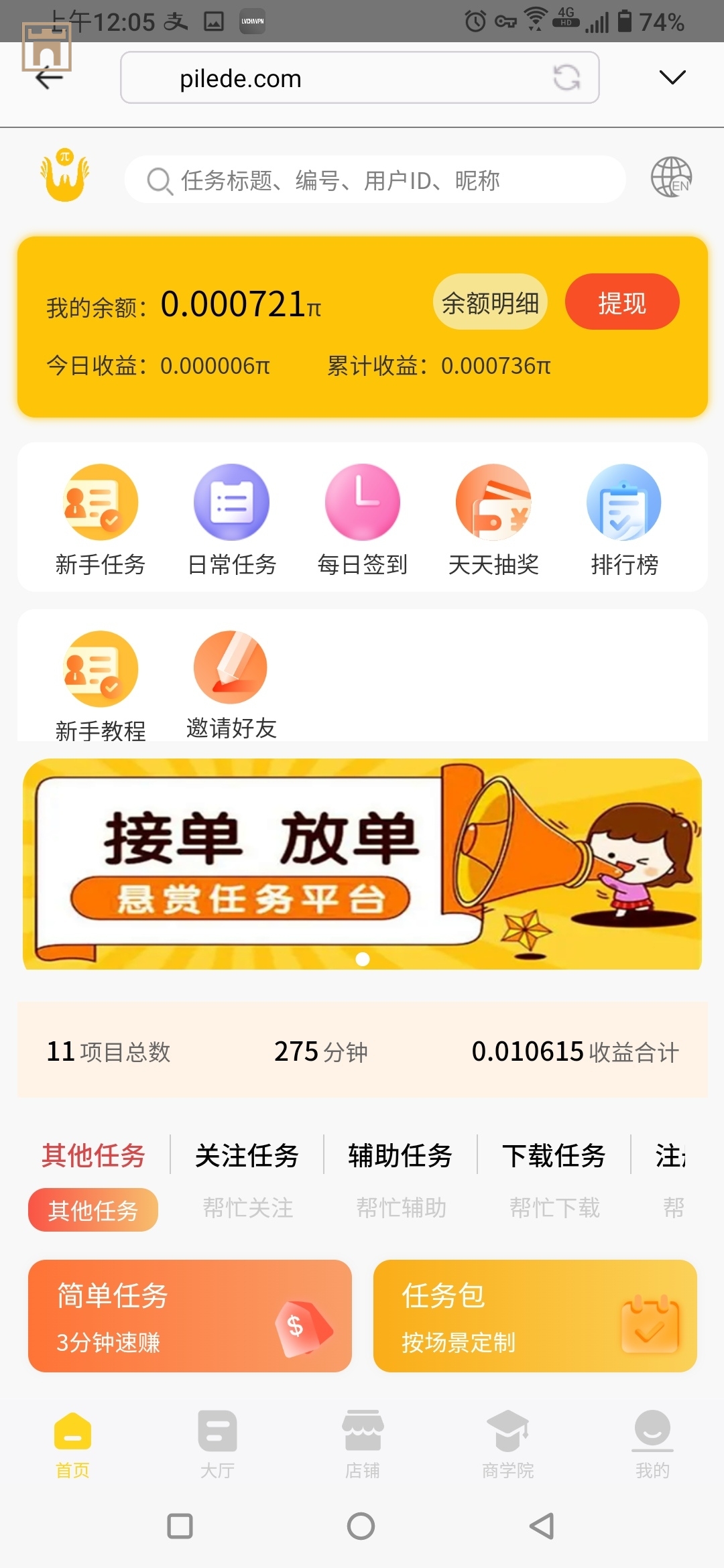Switch language with the globe icon
This screenshot has height=1568, width=724.
click(671, 178)
